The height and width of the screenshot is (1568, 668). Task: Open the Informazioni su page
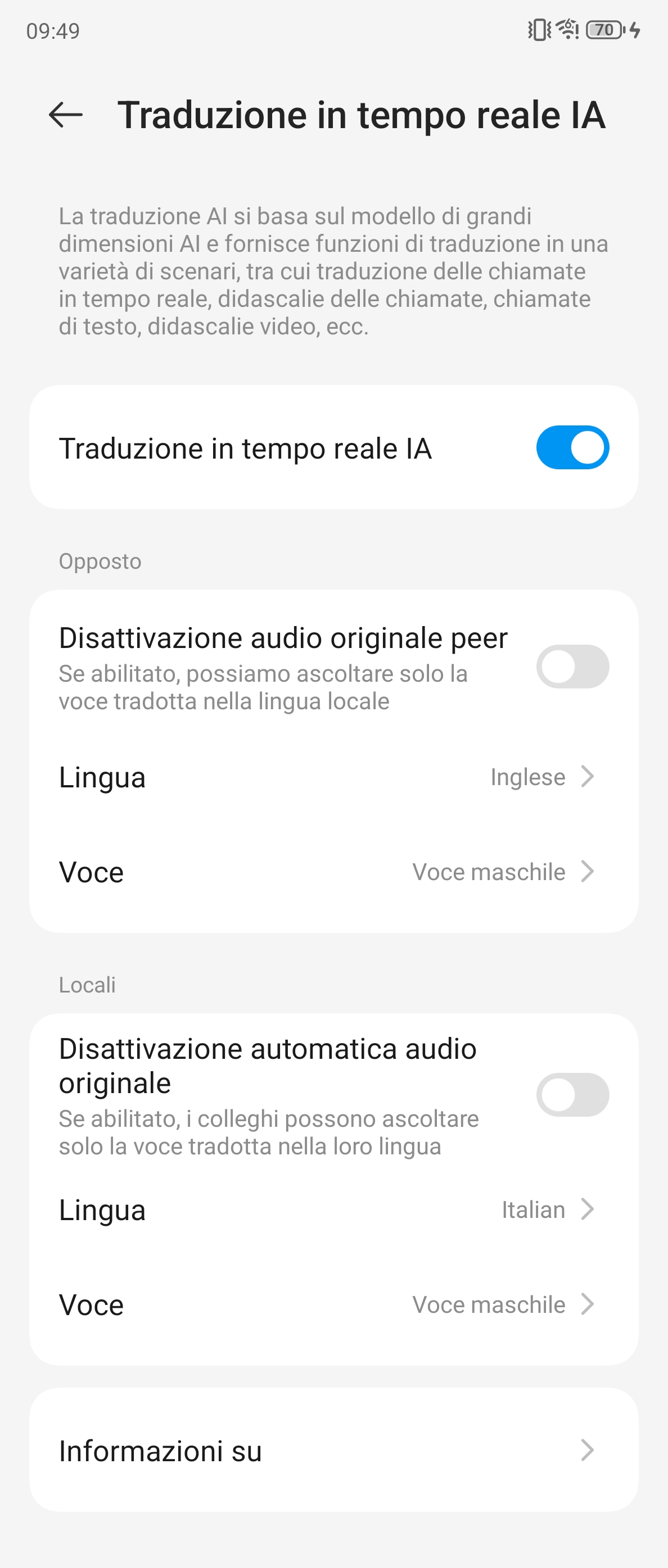[x=333, y=1451]
